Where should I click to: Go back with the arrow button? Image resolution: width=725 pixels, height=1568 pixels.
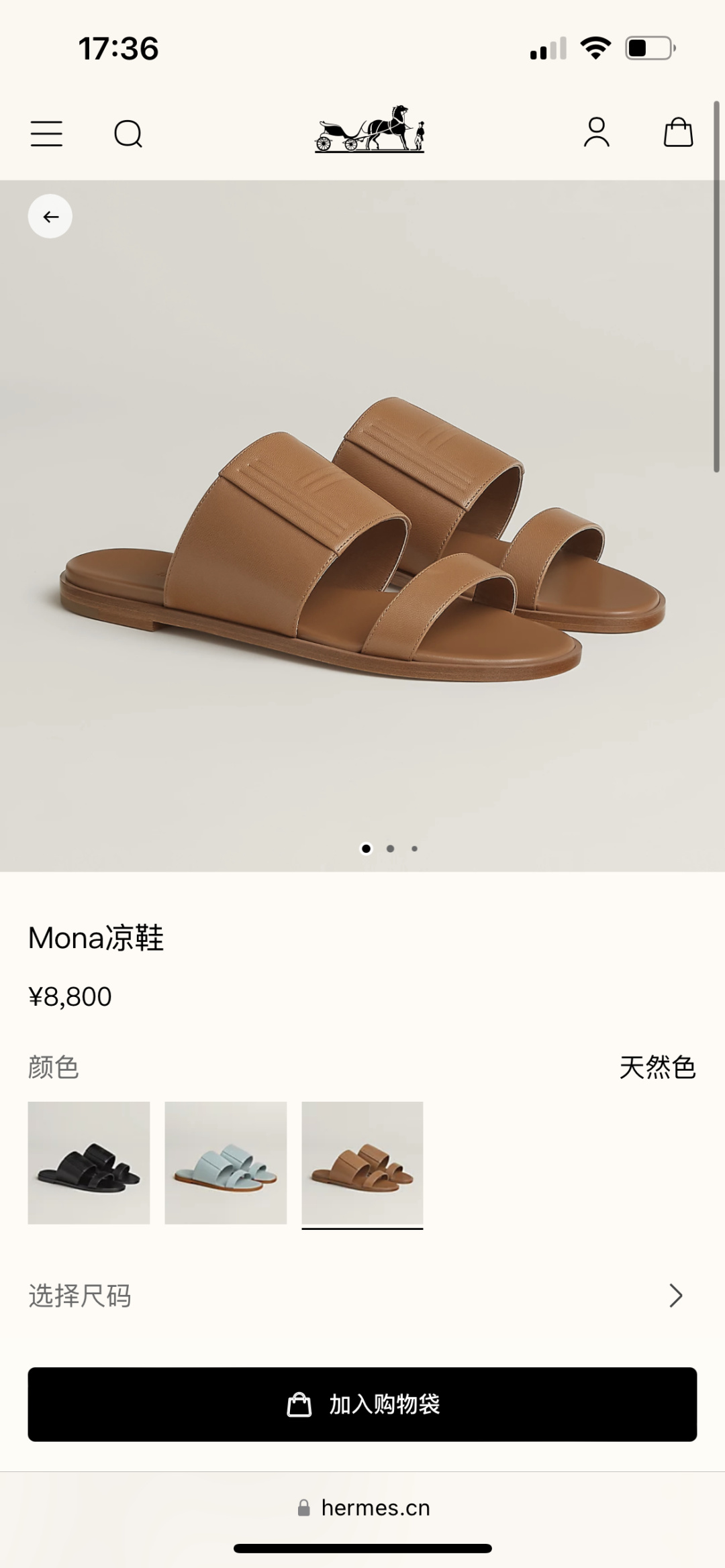click(50, 216)
